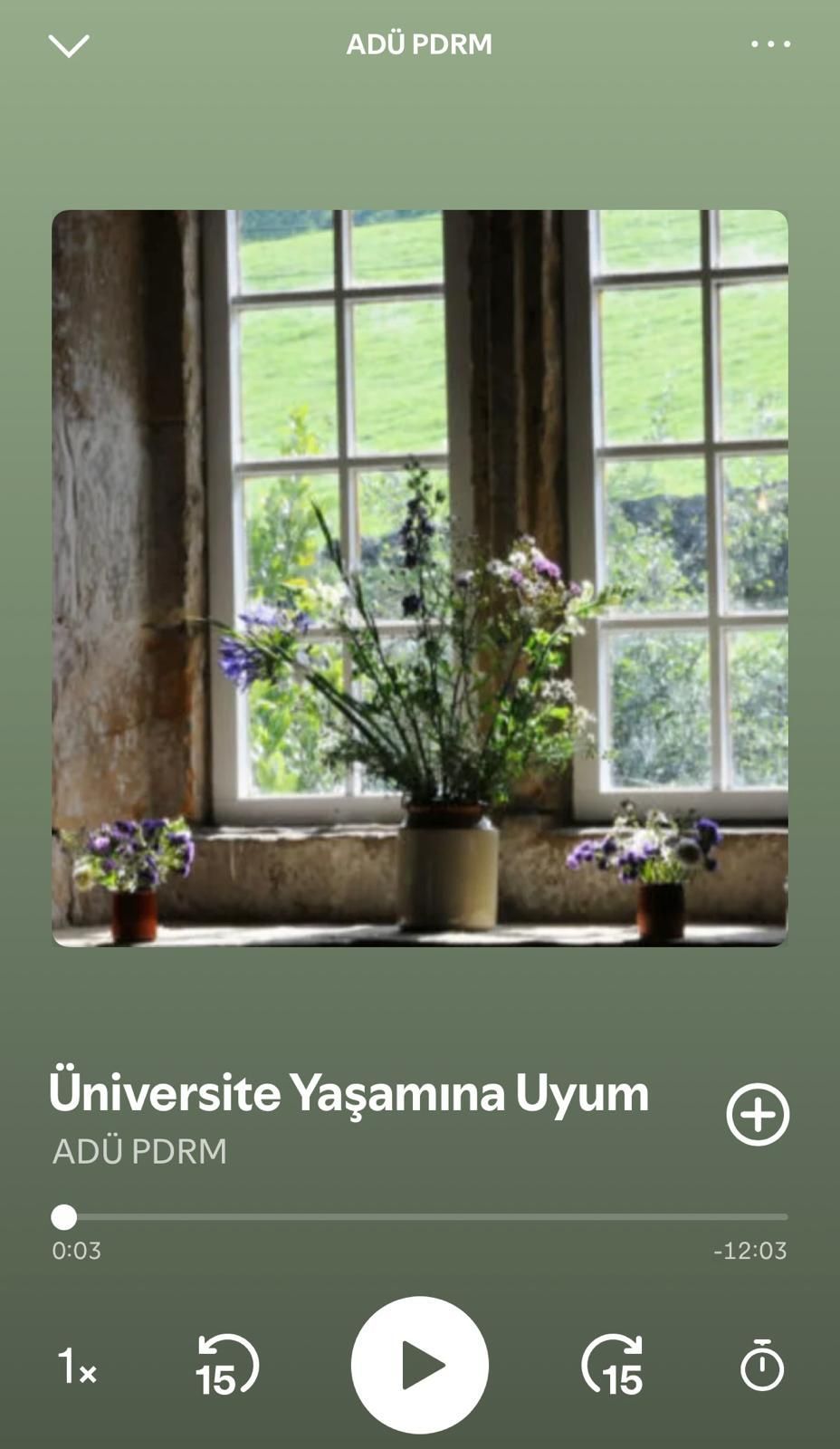Open the three-dot overflow menu
The height and width of the screenshot is (1449, 840).
click(x=770, y=43)
